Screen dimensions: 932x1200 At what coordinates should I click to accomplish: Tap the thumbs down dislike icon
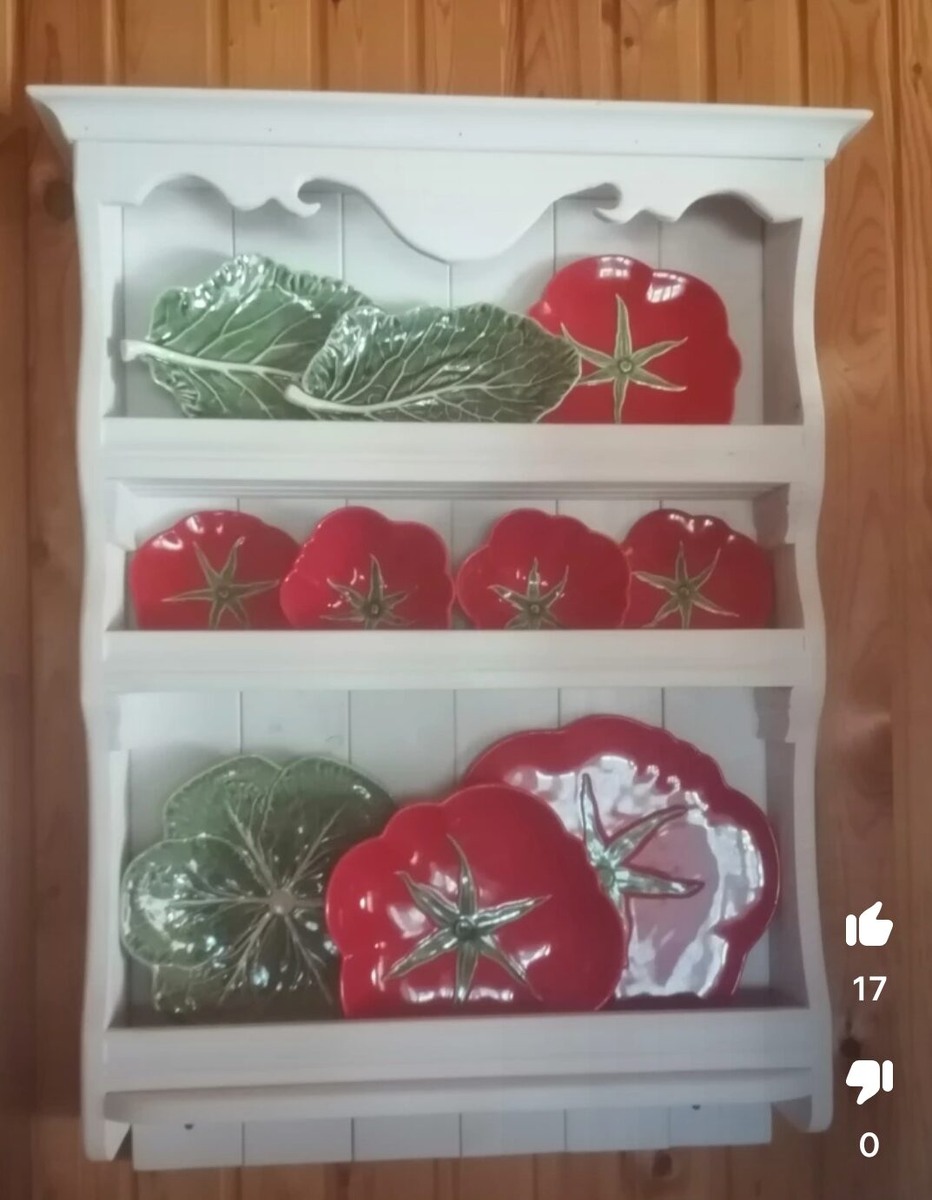[x=868, y=1081]
